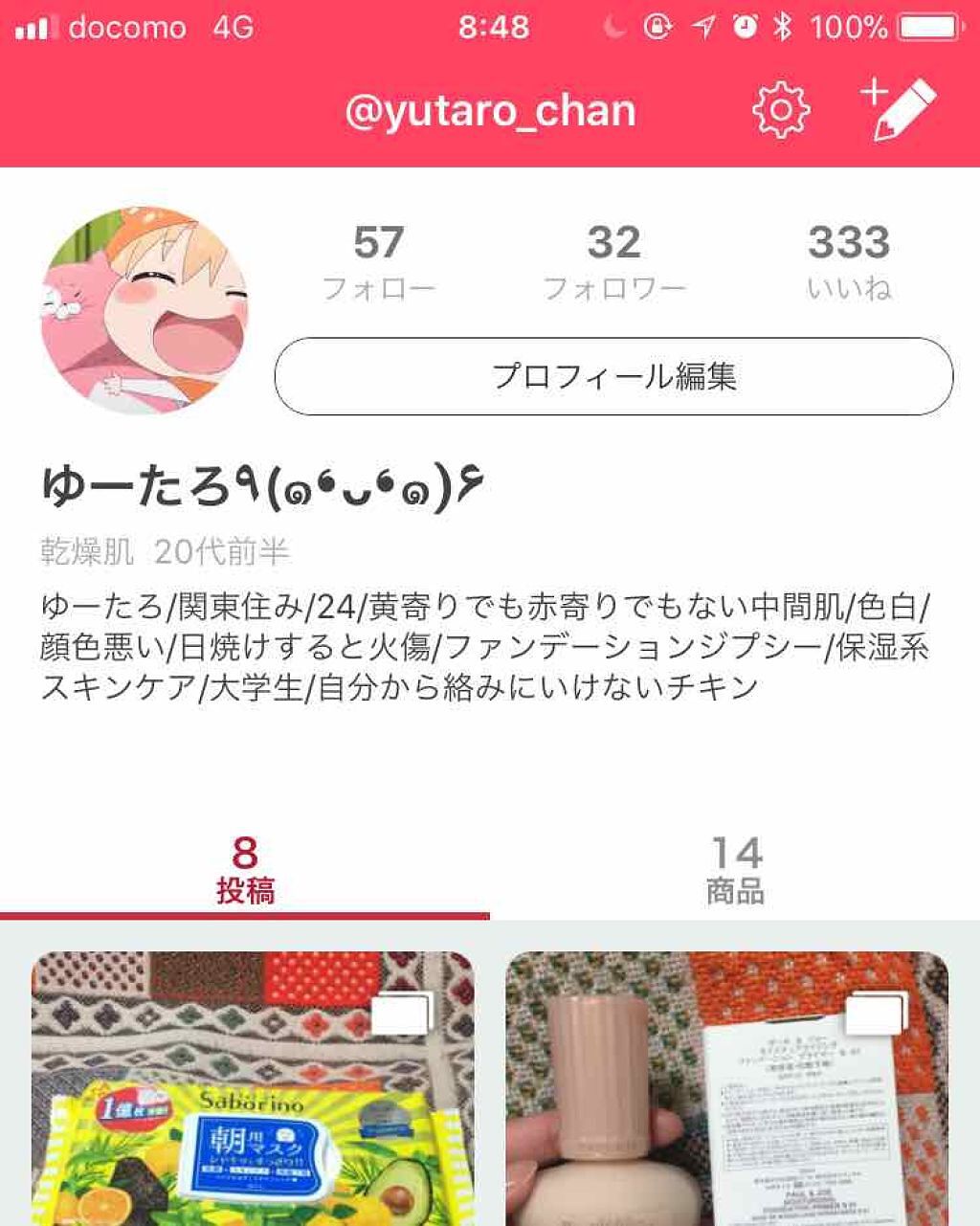Switch to the 商品 products tab

[x=735, y=867]
